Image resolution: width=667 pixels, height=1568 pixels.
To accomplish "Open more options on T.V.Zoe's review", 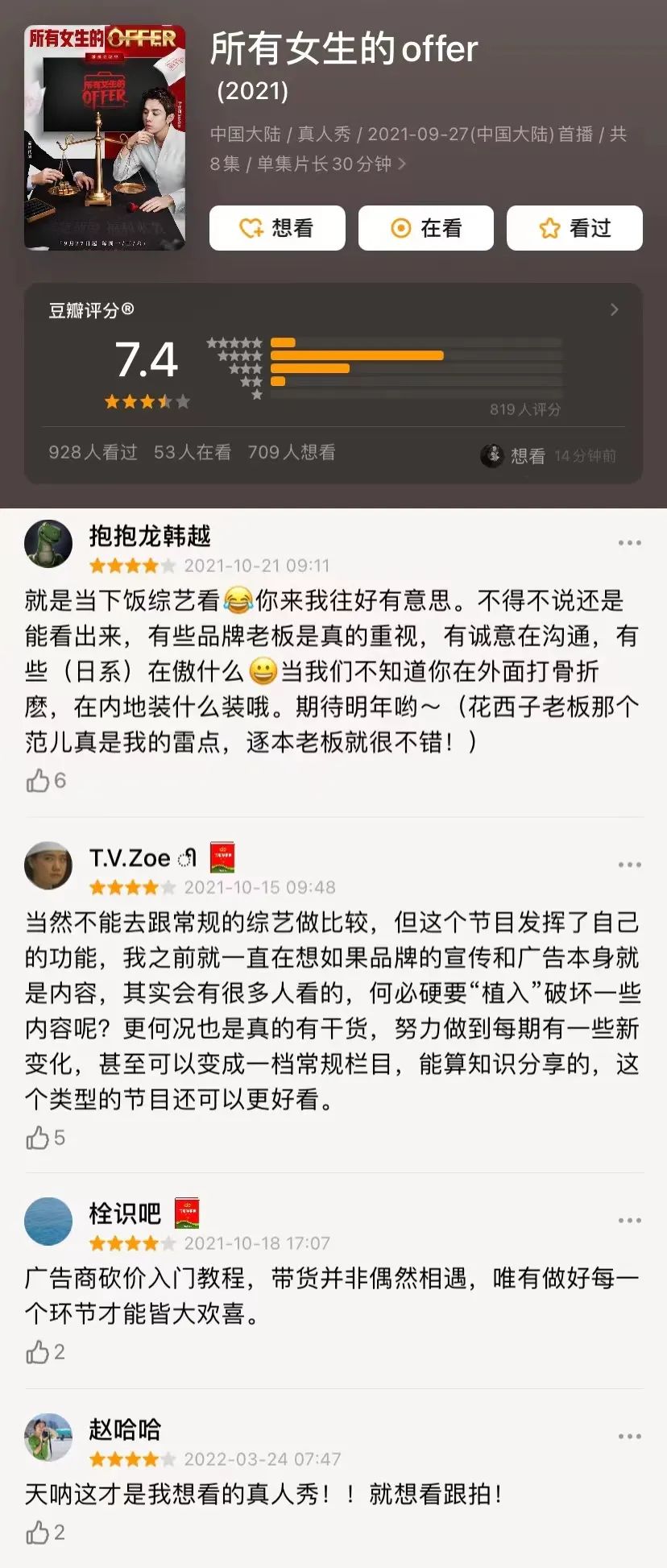I will pyautogui.click(x=629, y=865).
